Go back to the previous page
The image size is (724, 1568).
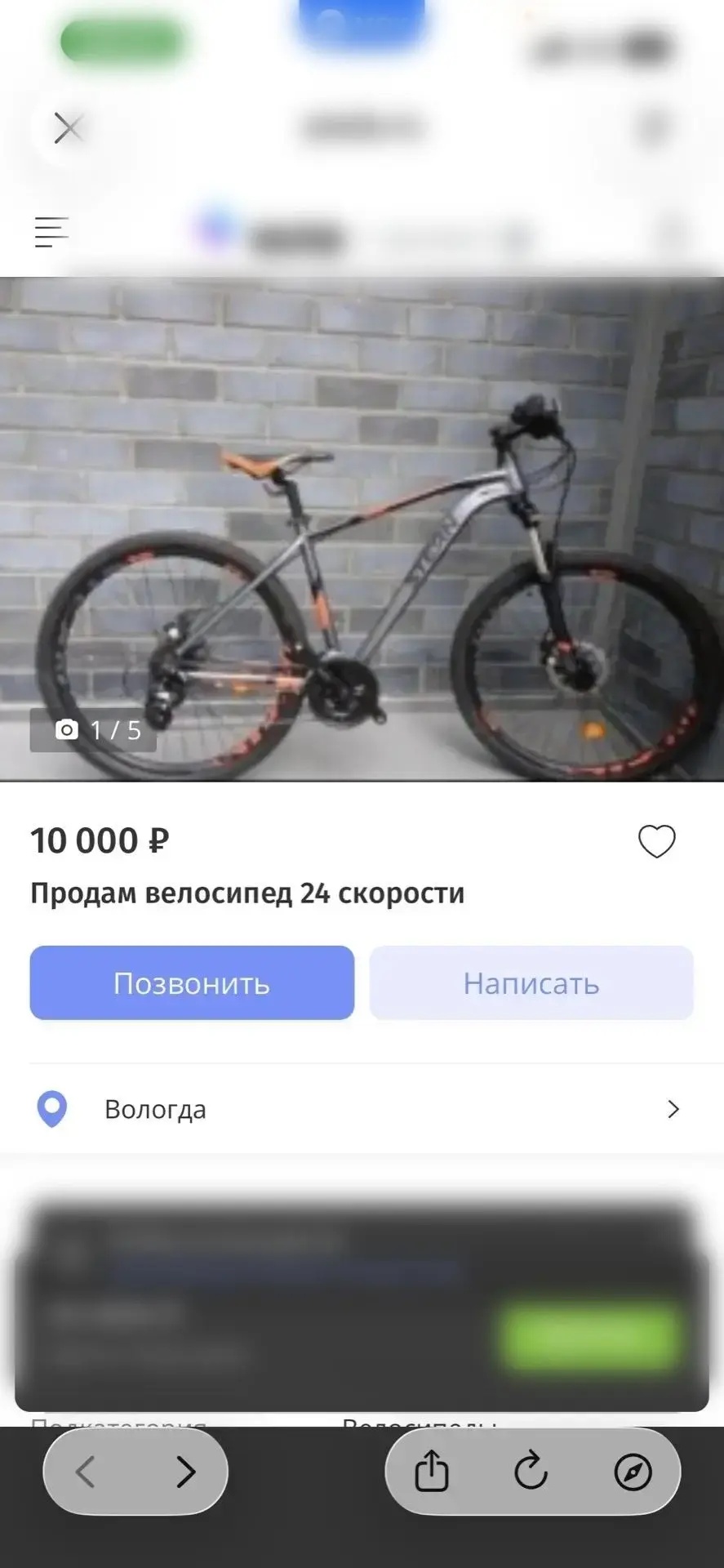[86, 1472]
